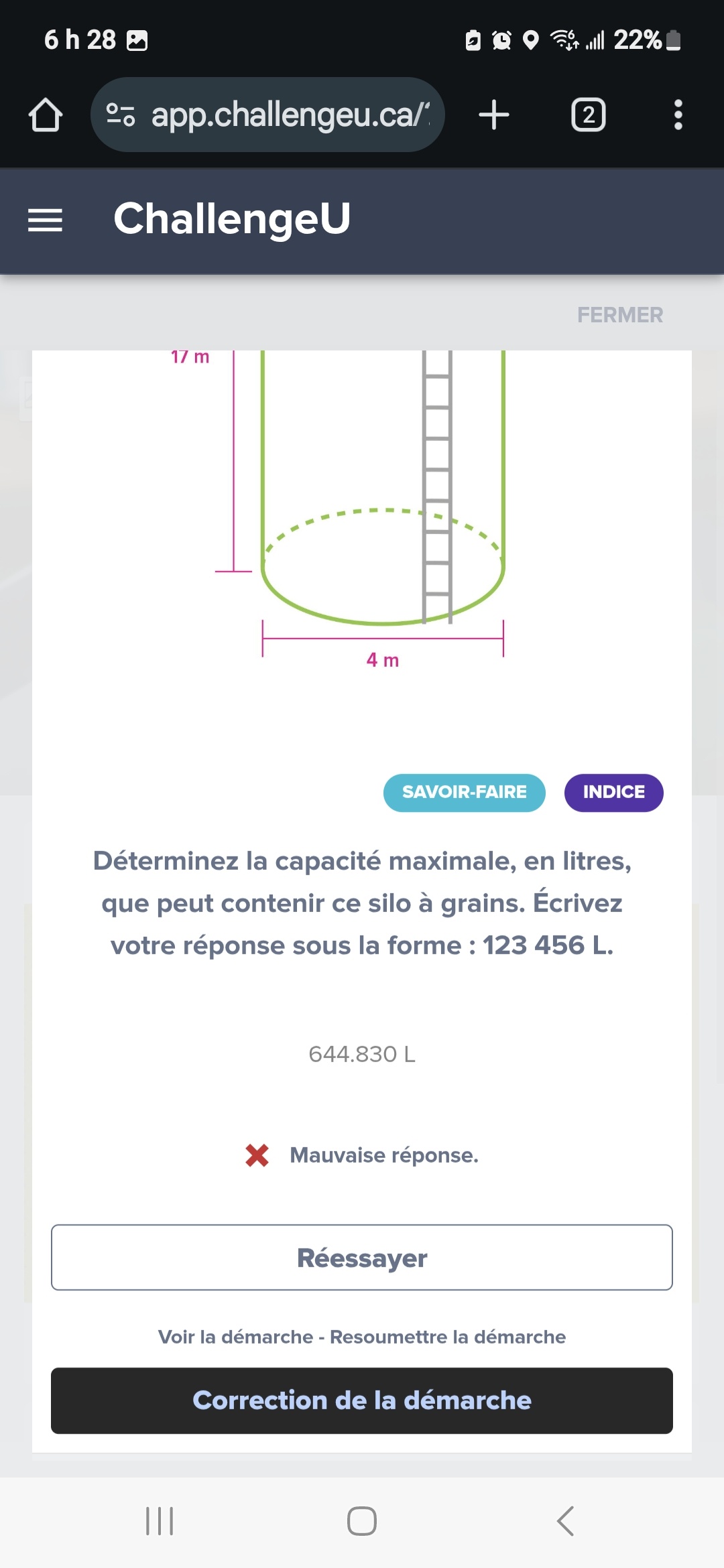The width and height of the screenshot is (724, 1568).
Task: Open Voir la démarche link
Action: pyautogui.click(x=235, y=1337)
